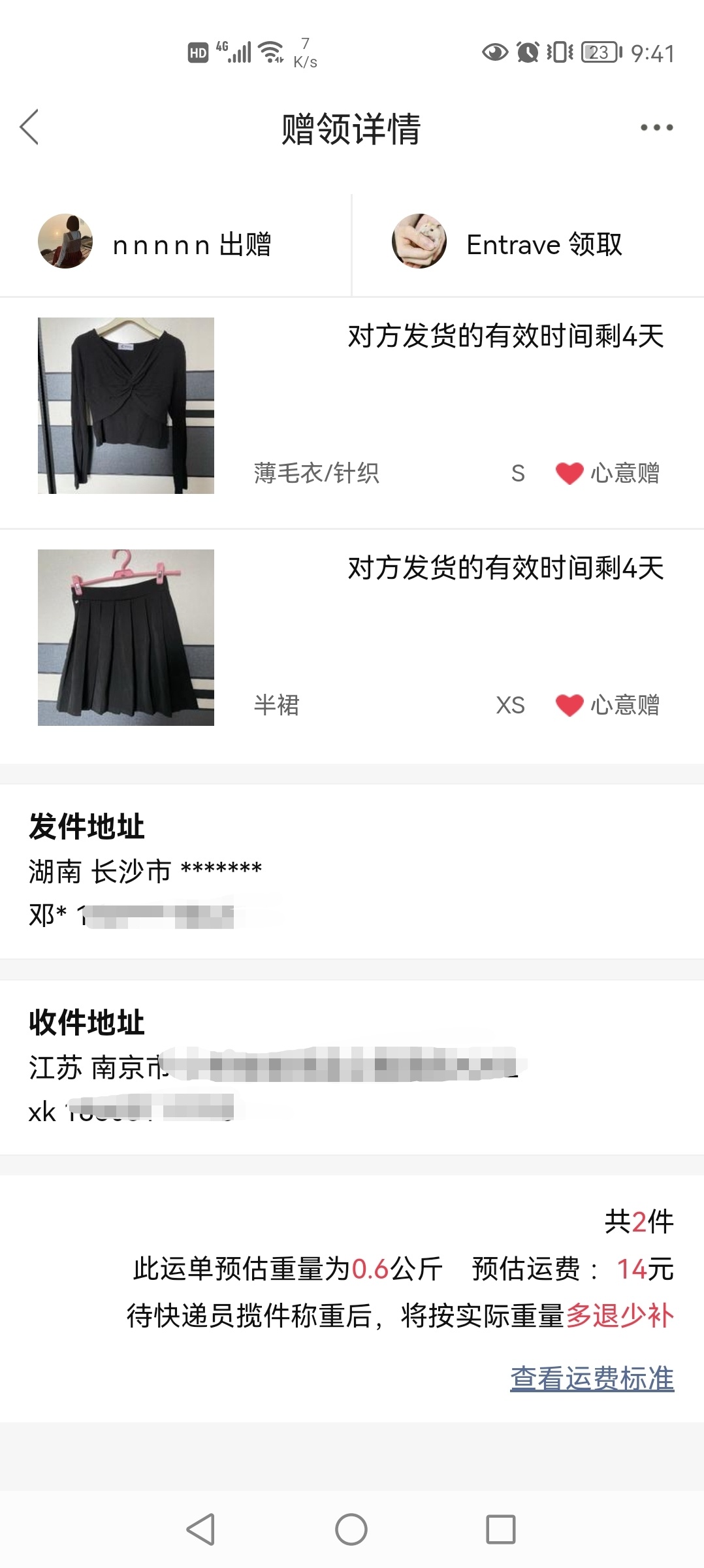Screen dimensions: 704x1568
Task: Open the system recent apps view
Action: click(x=501, y=1529)
